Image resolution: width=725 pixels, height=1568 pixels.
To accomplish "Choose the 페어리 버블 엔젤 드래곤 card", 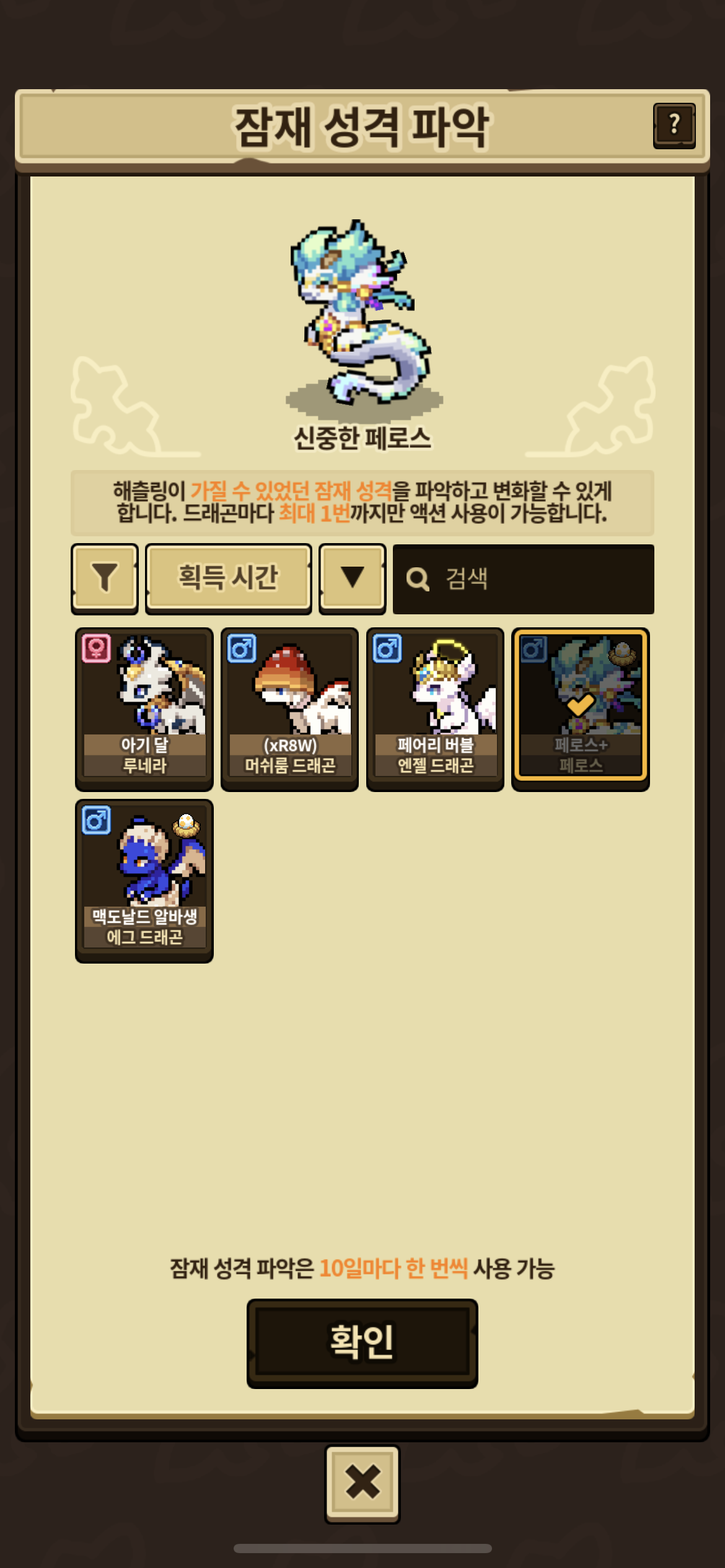I will pyautogui.click(x=435, y=708).
